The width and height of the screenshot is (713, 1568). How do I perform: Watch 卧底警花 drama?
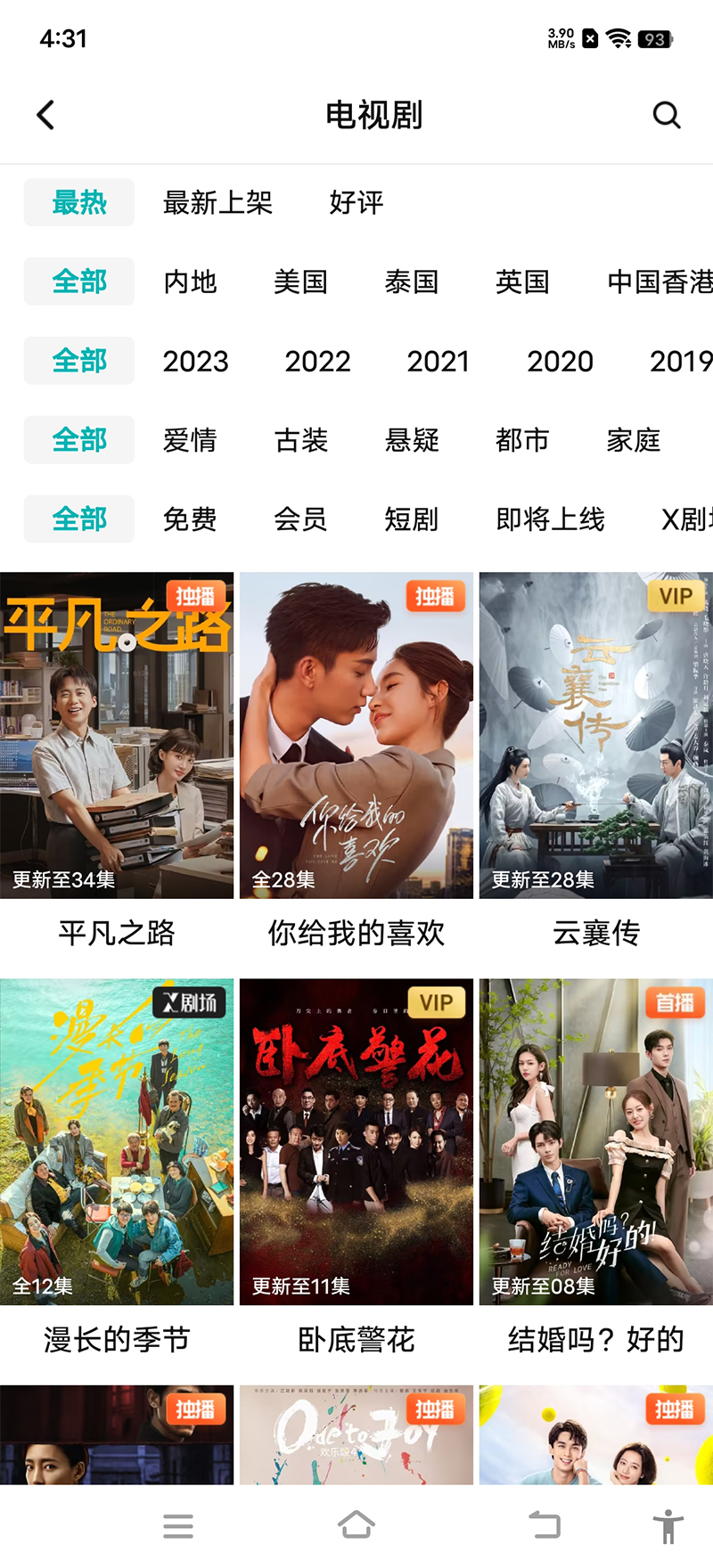tap(356, 1141)
